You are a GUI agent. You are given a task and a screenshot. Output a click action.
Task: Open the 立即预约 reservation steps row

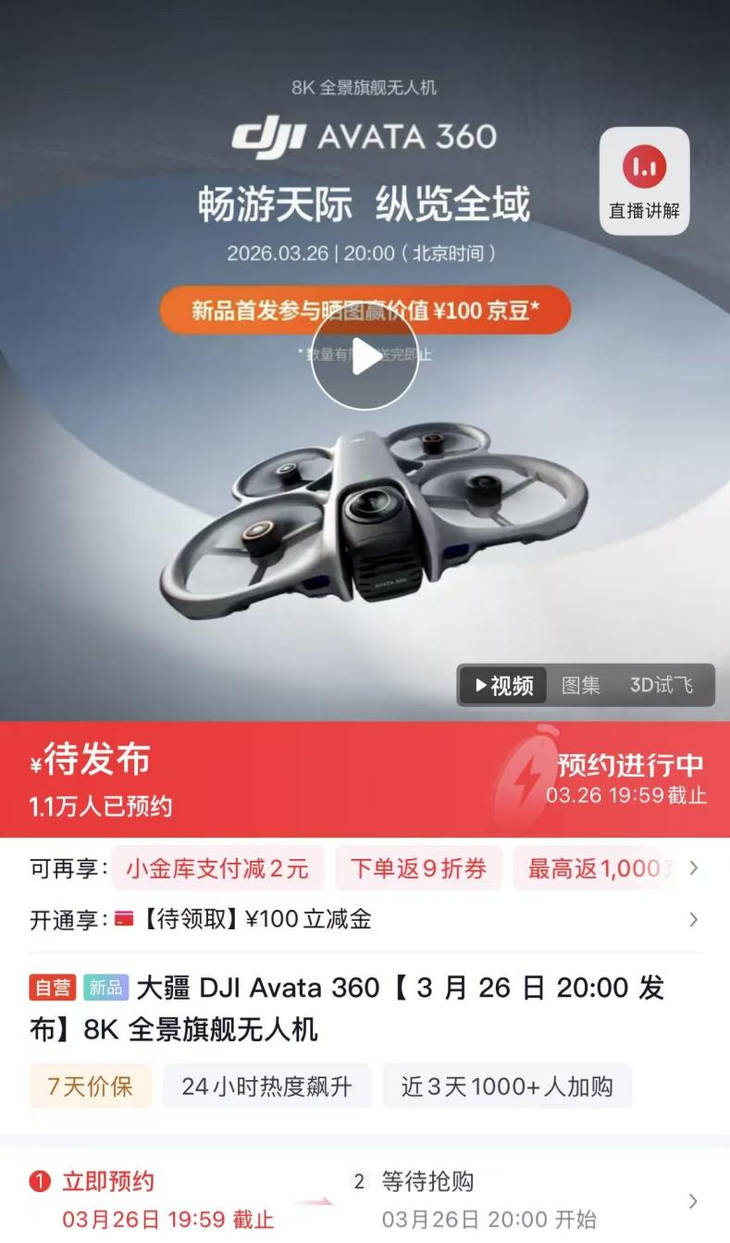(364, 1200)
